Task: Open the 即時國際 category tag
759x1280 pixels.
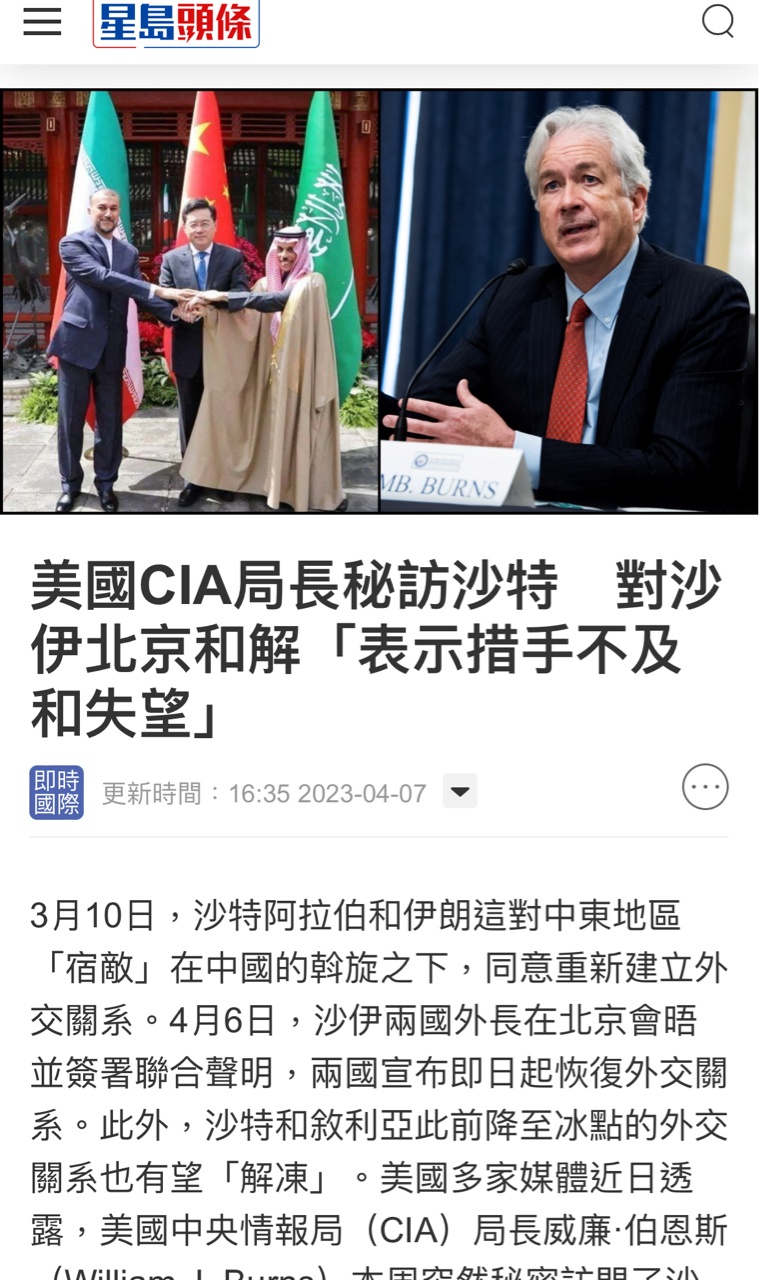Action: (57, 793)
